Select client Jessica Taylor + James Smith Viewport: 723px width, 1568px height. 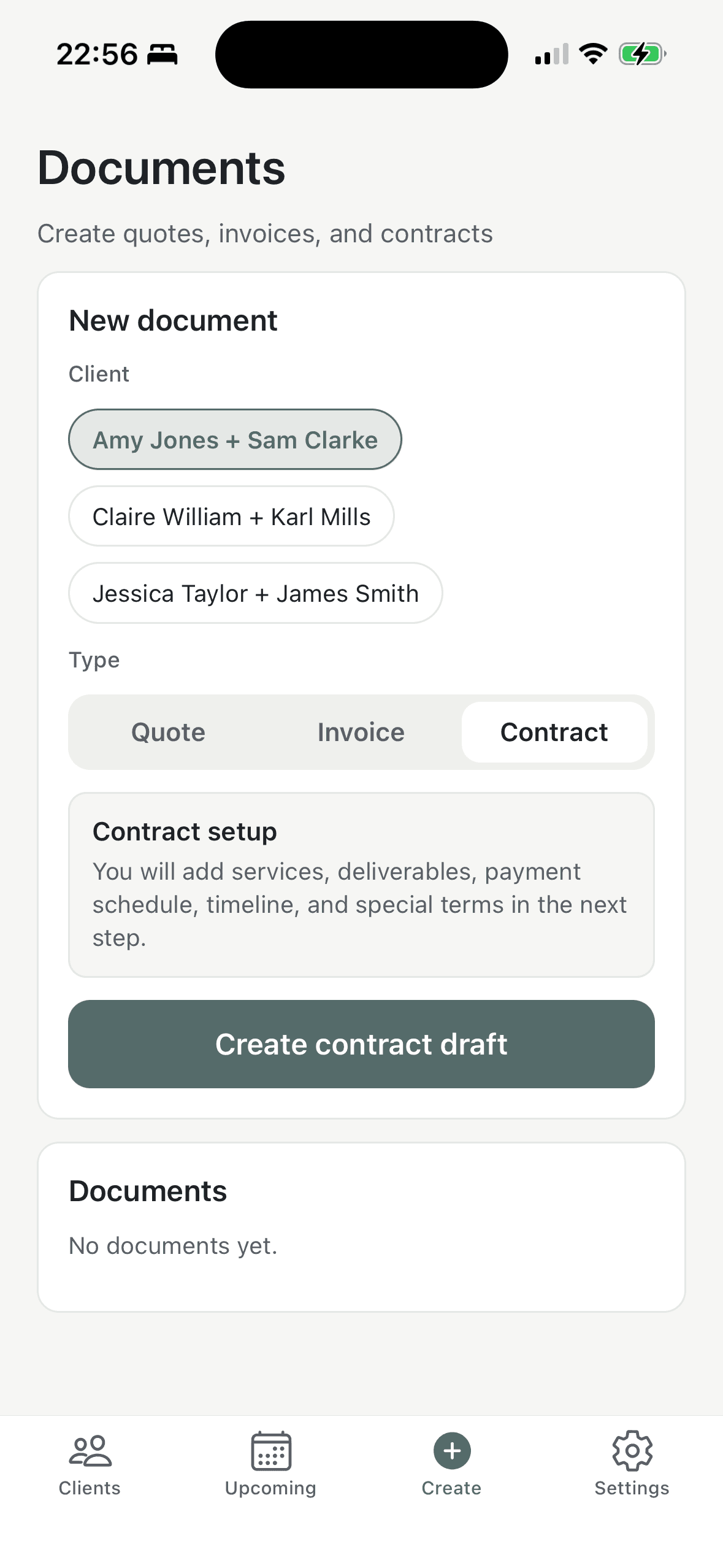point(256,593)
